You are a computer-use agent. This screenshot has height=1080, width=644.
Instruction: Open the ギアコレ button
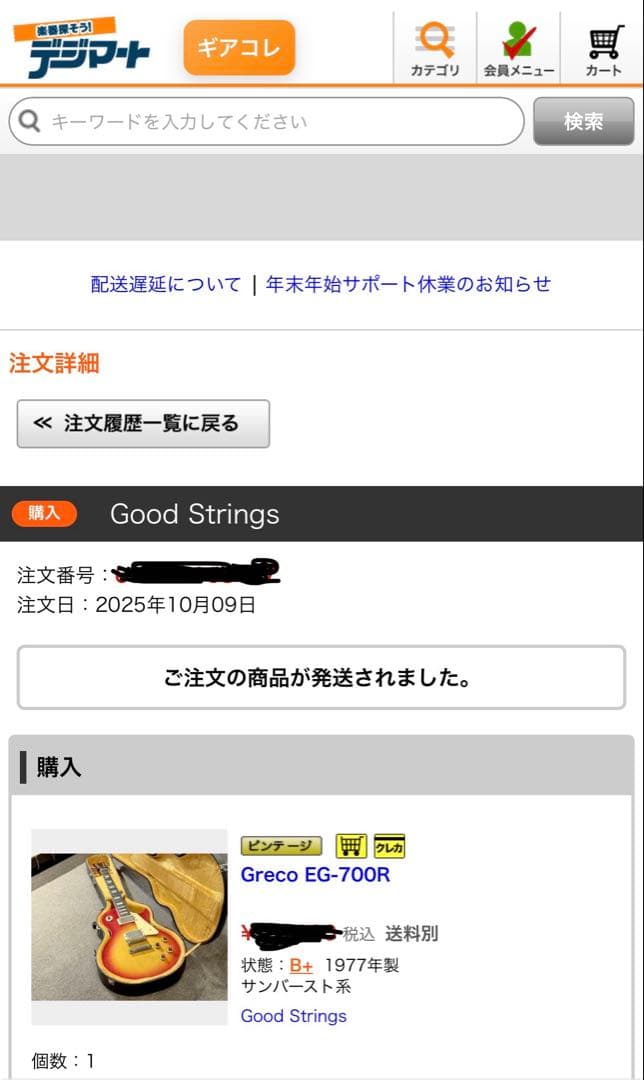tap(239, 47)
